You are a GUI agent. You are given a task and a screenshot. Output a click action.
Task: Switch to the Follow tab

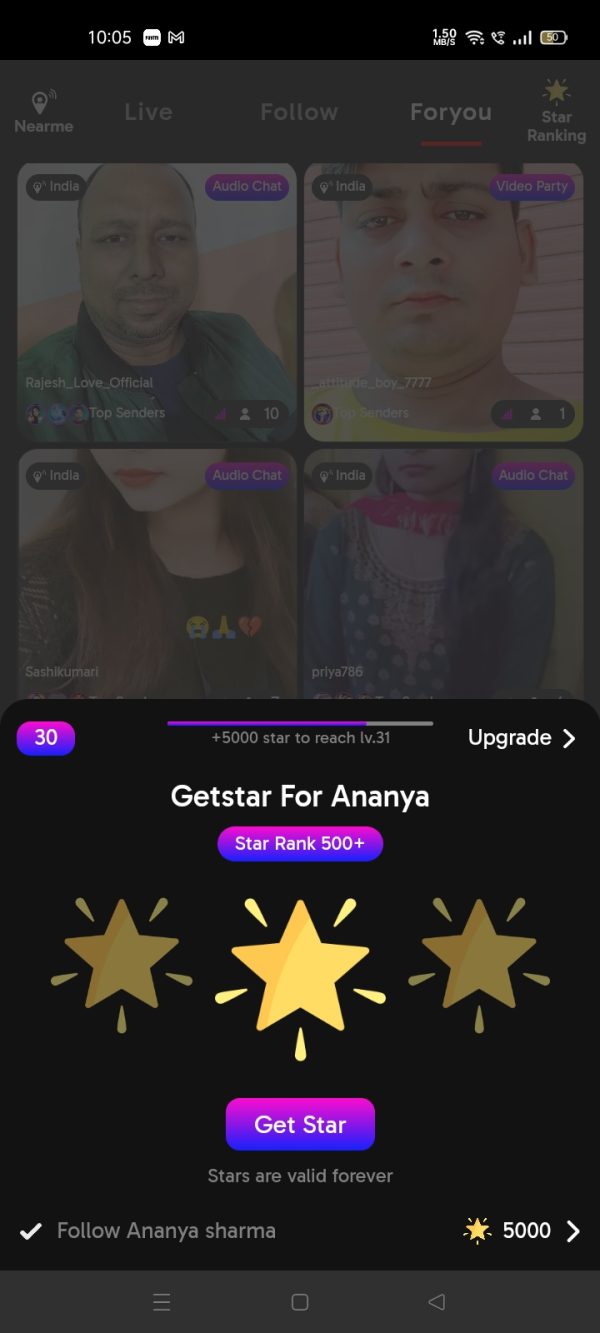299,112
